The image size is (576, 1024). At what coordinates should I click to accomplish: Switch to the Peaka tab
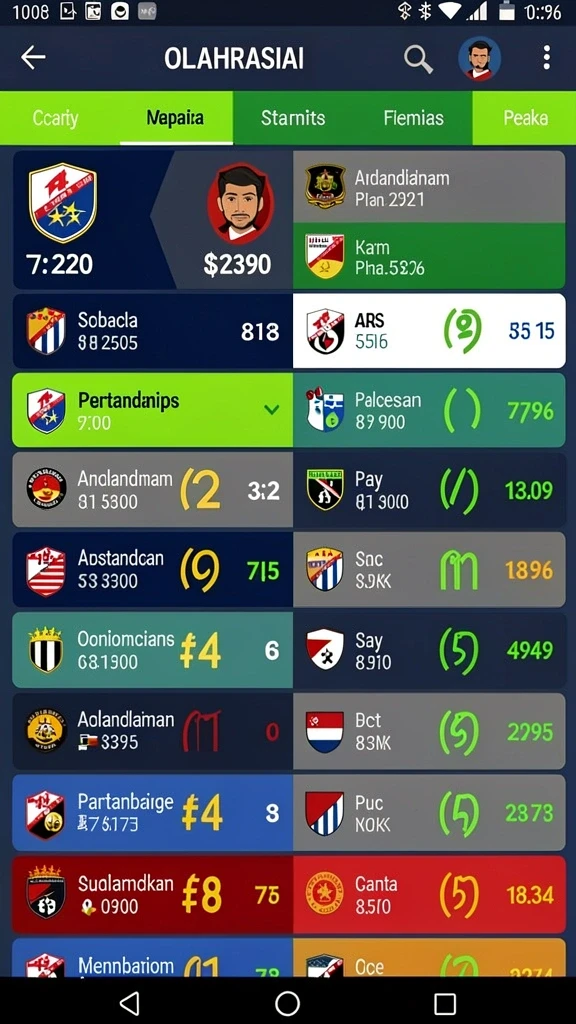[525, 118]
